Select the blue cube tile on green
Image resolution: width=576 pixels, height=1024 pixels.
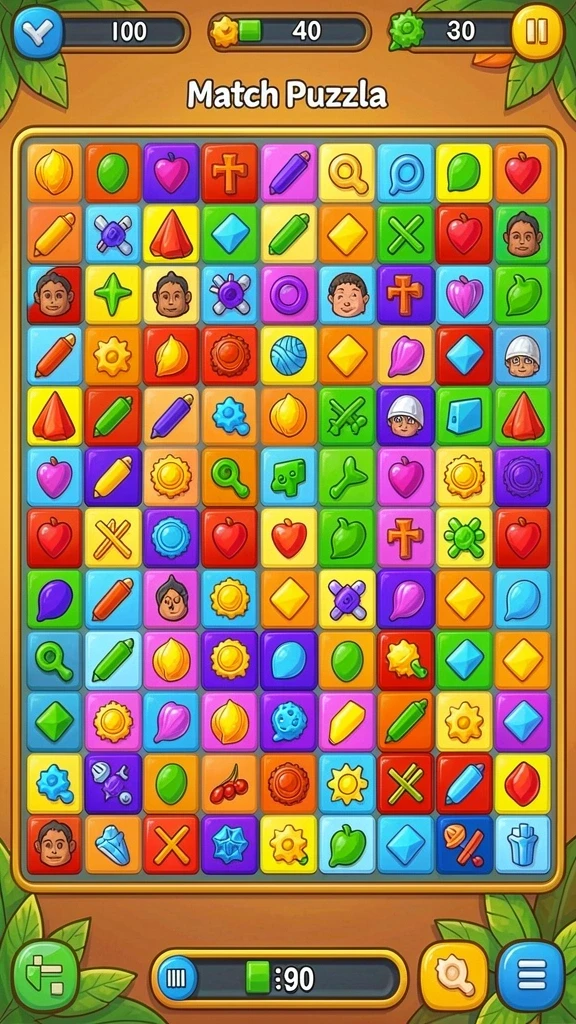tap(464, 416)
